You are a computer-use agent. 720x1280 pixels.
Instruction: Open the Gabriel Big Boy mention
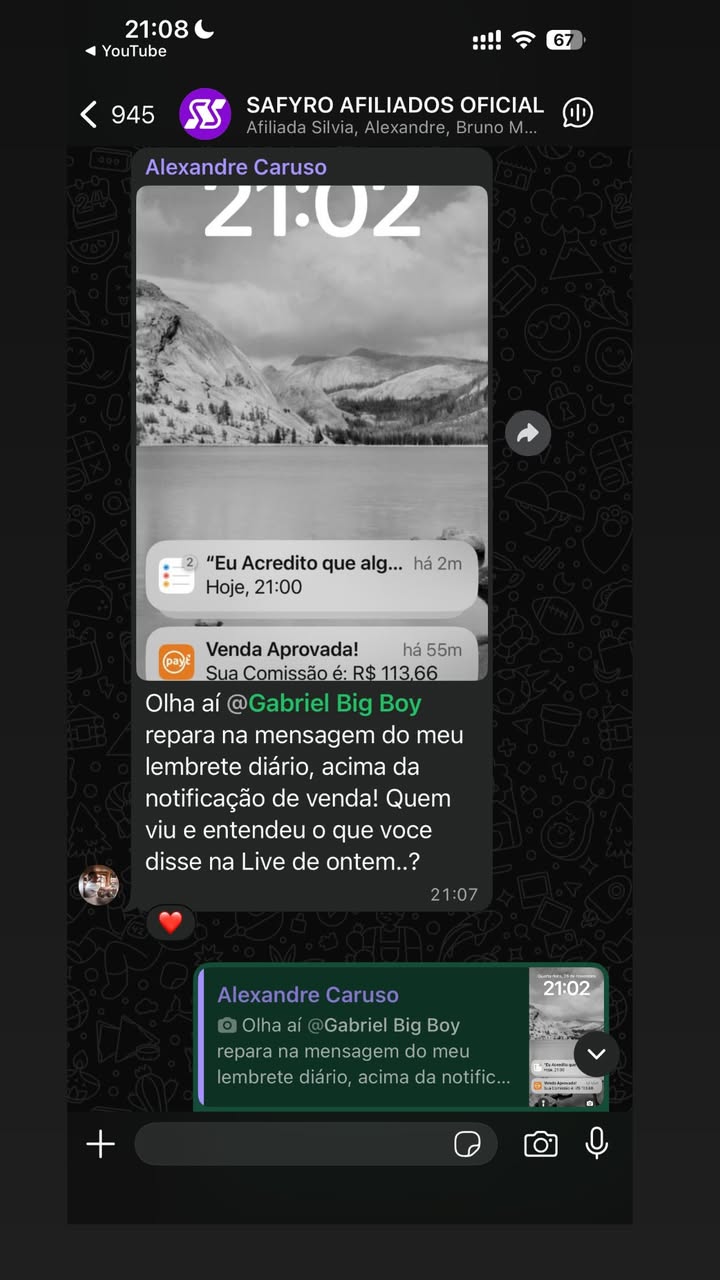(335, 703)
